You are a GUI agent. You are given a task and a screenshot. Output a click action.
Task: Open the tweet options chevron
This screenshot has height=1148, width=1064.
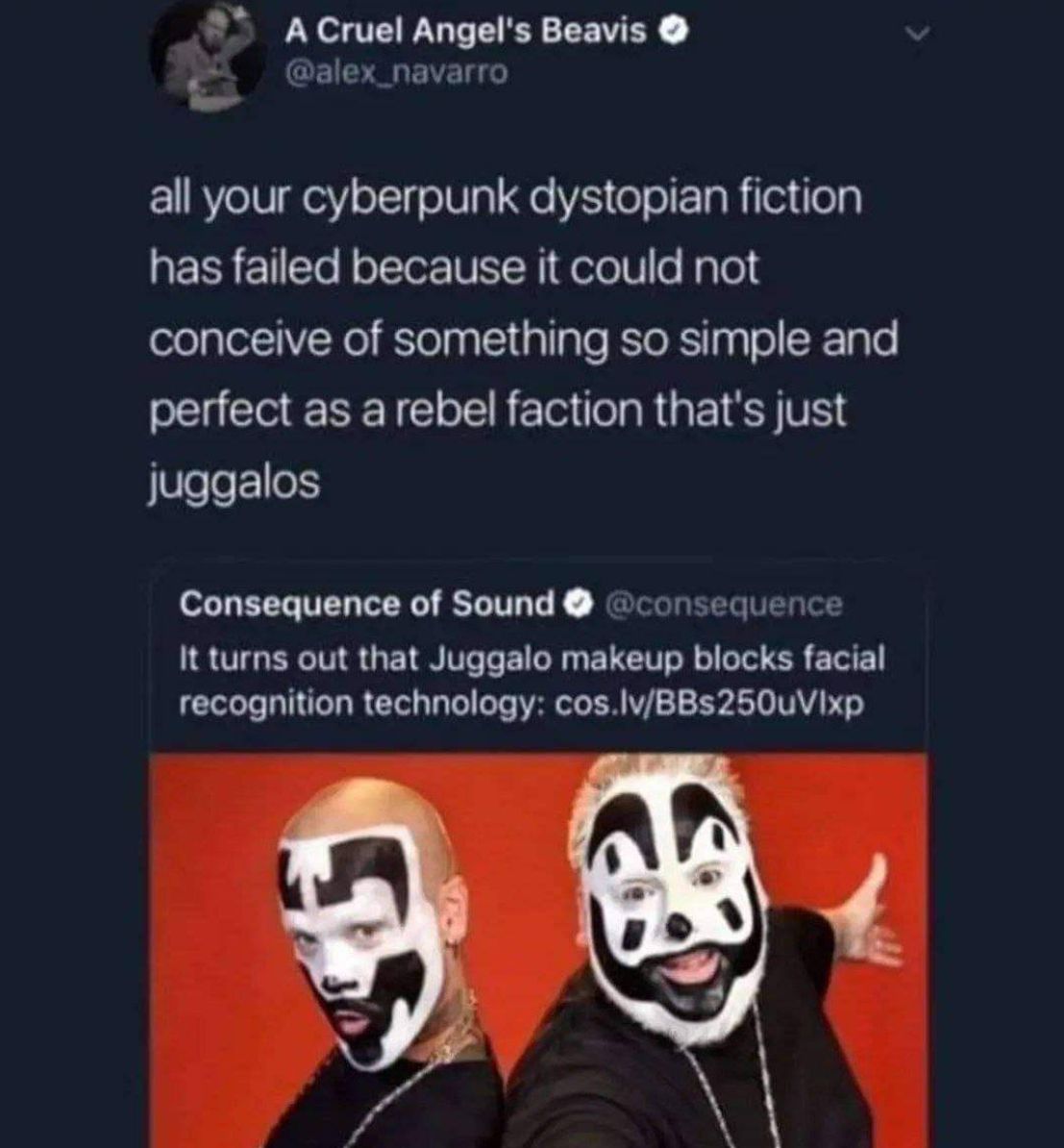[920, 36]
